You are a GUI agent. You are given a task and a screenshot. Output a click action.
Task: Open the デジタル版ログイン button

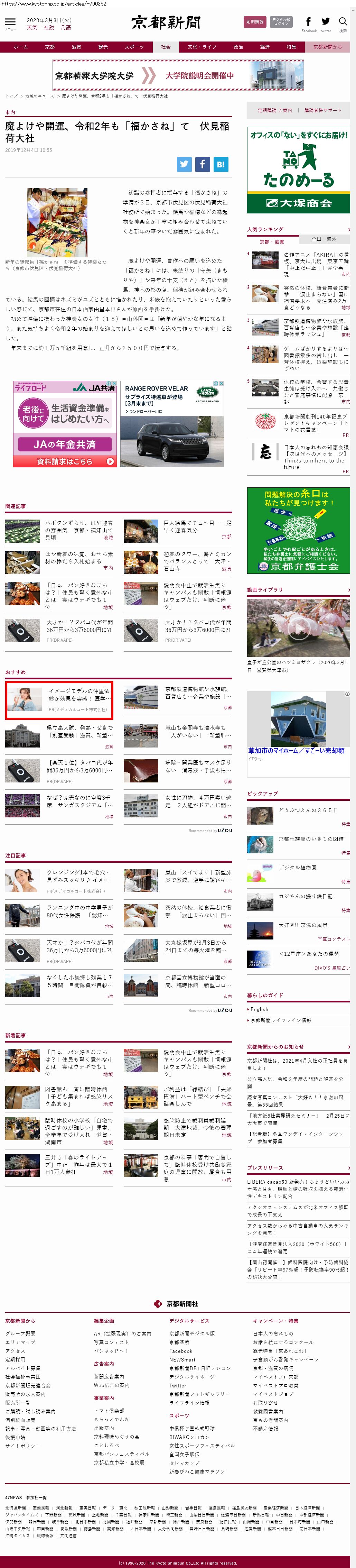(281, 22)
